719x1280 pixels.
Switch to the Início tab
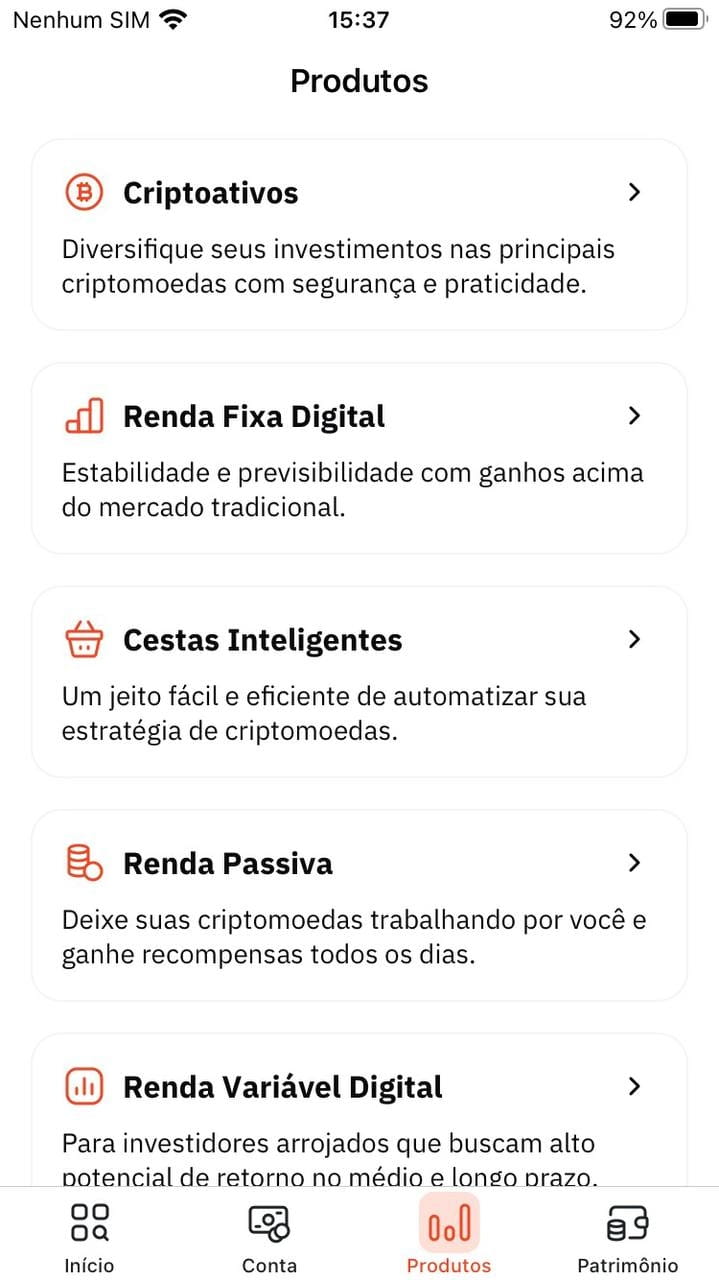tap(89, 1237)
